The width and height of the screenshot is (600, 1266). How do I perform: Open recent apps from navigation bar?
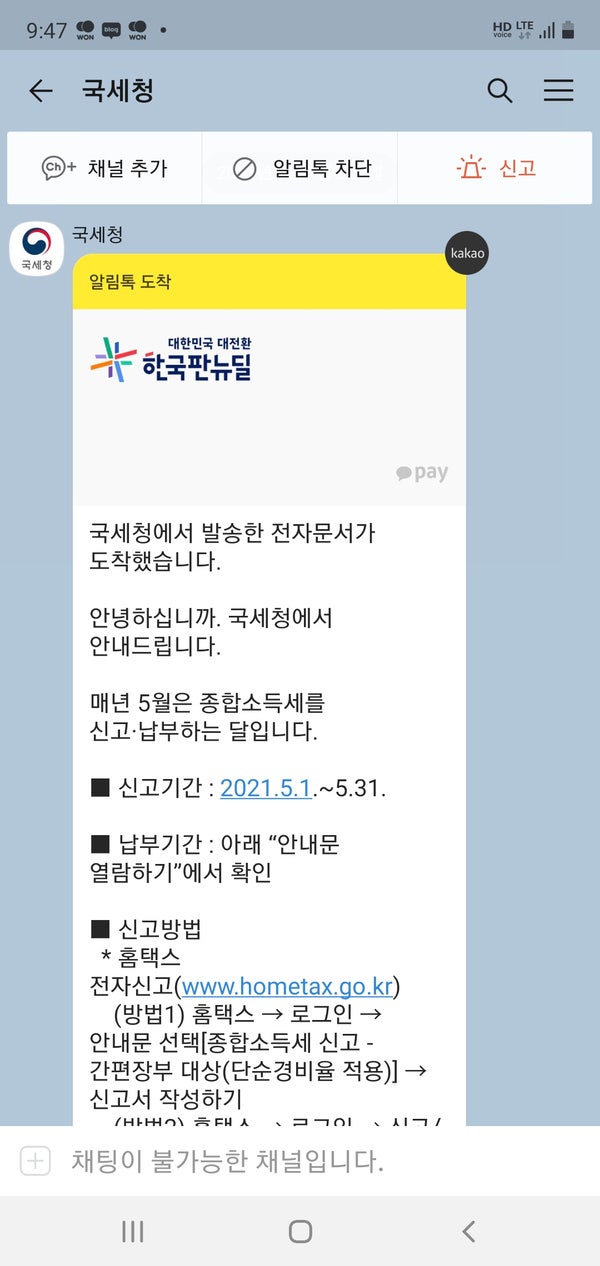coord(132,1231)
